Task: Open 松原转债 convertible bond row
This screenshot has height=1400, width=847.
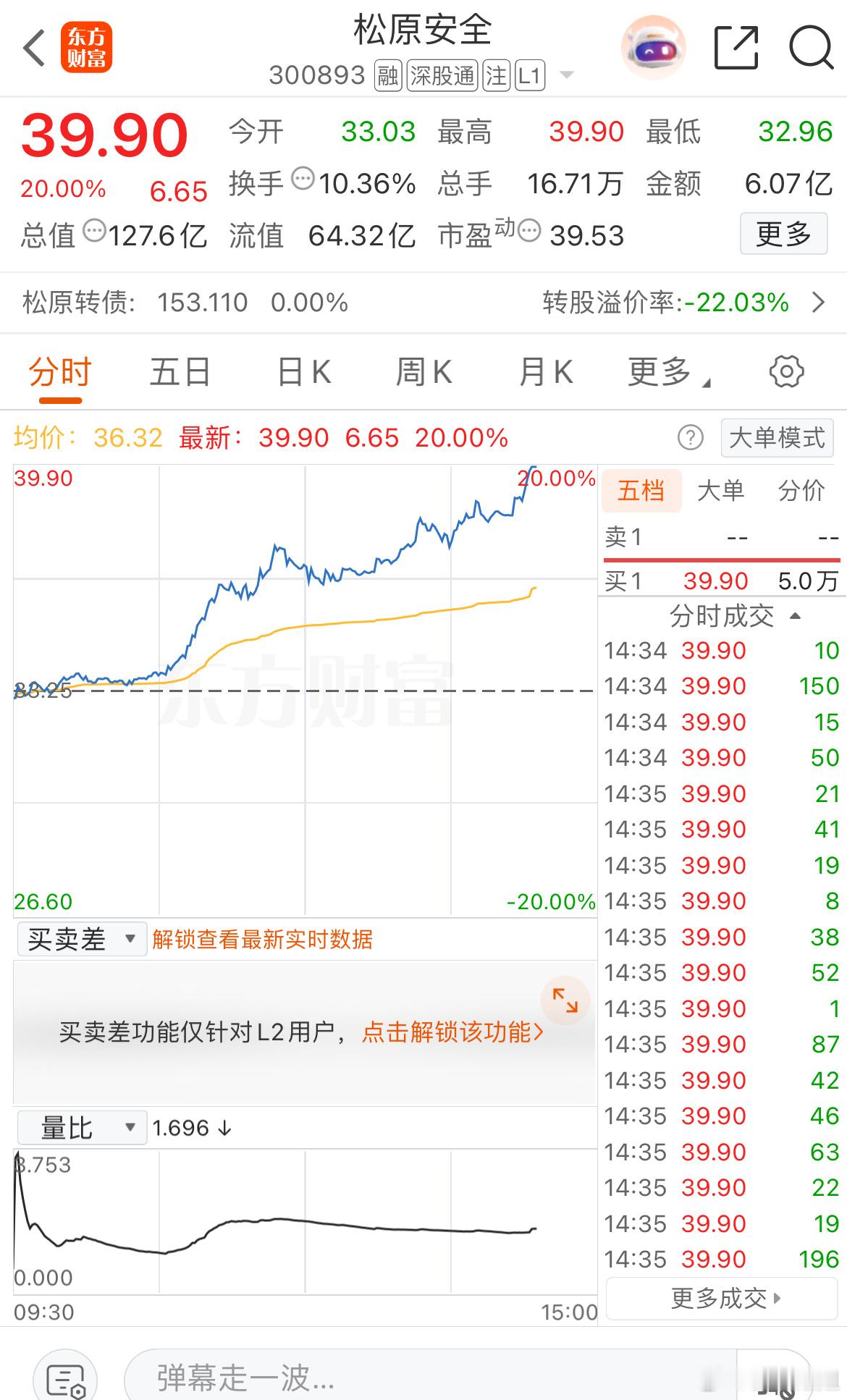Action: (x=423, y=303)
